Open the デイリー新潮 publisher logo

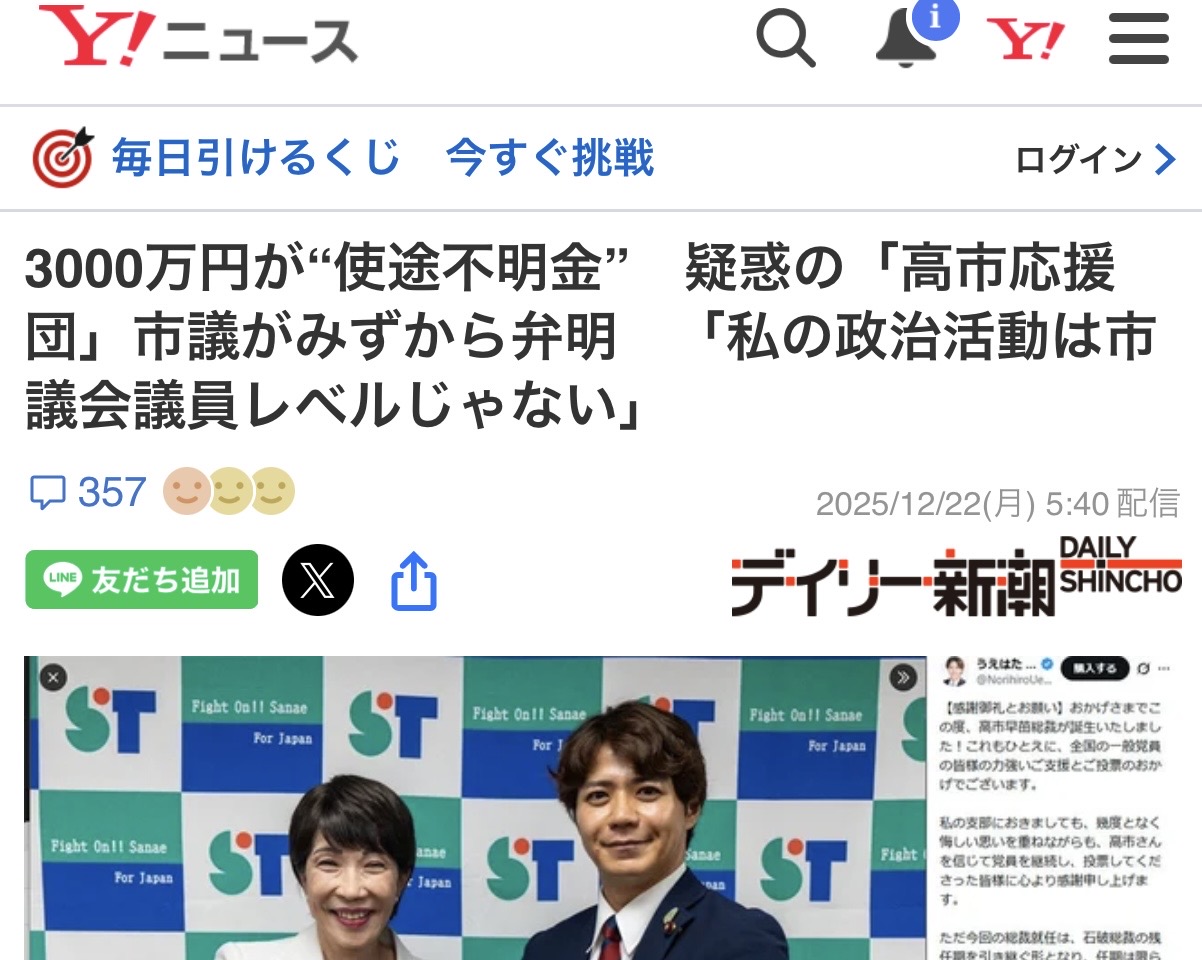[x=955, y=578]
